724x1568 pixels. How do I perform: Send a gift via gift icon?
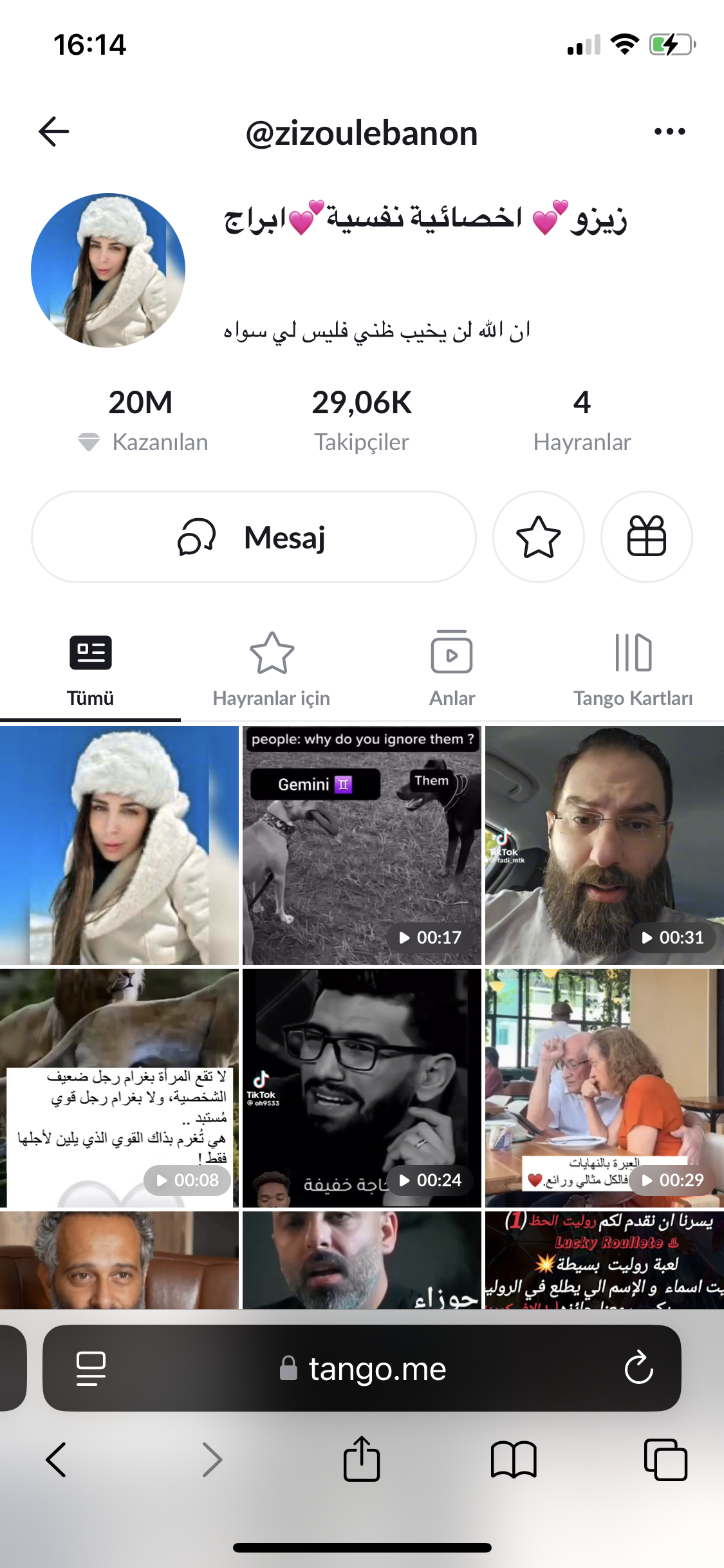coord(646,537)
